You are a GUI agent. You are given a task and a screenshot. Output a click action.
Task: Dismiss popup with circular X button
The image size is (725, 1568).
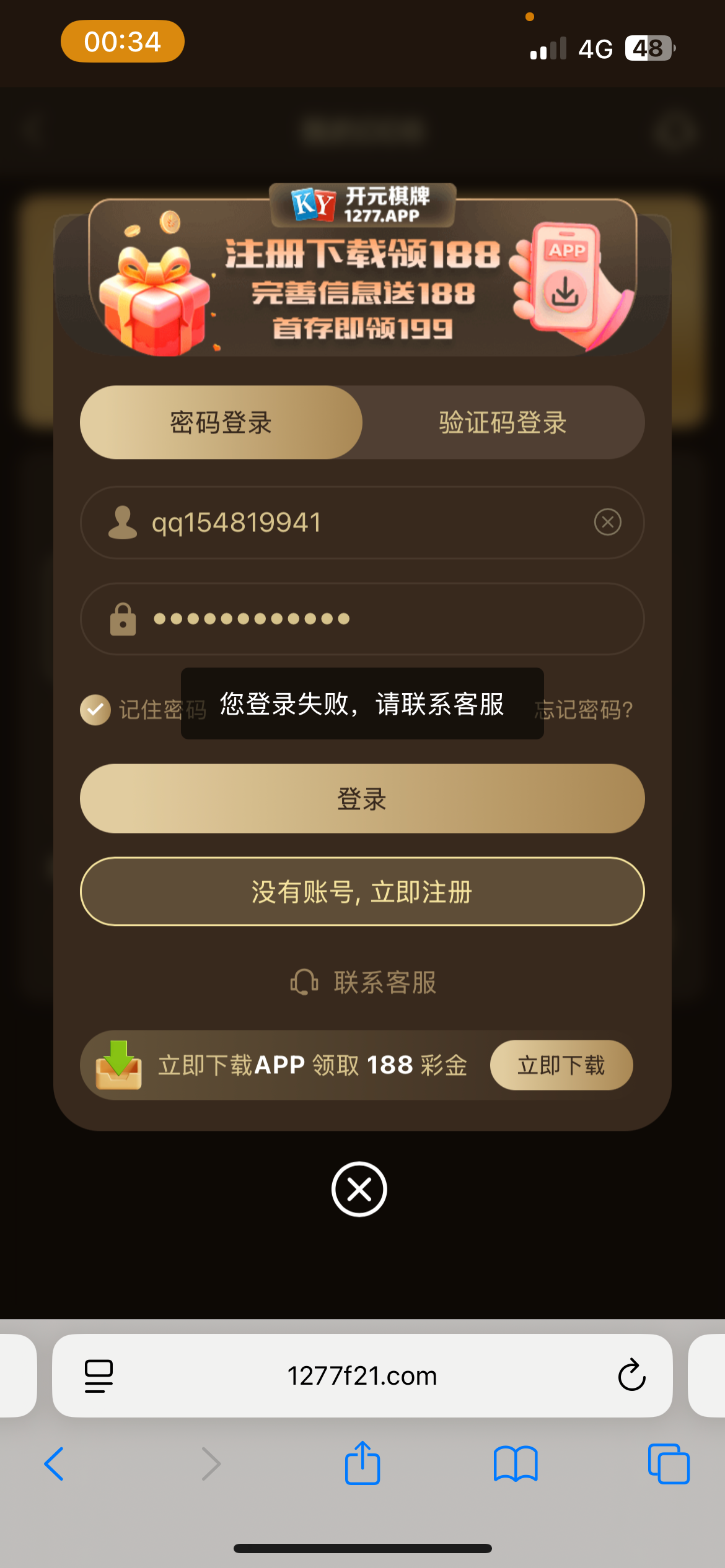click(359, 1189)
